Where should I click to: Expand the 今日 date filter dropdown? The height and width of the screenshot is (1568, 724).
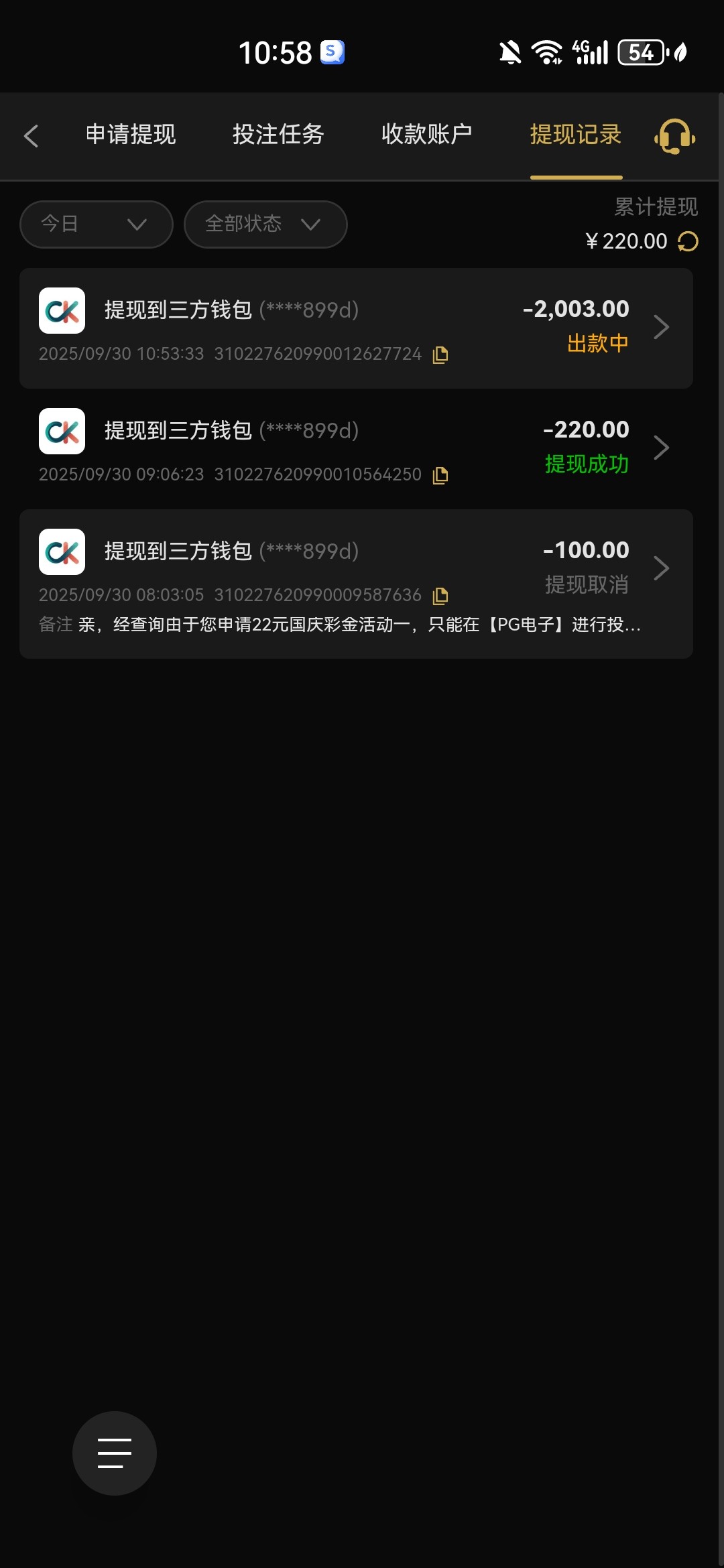pos(97,224)
